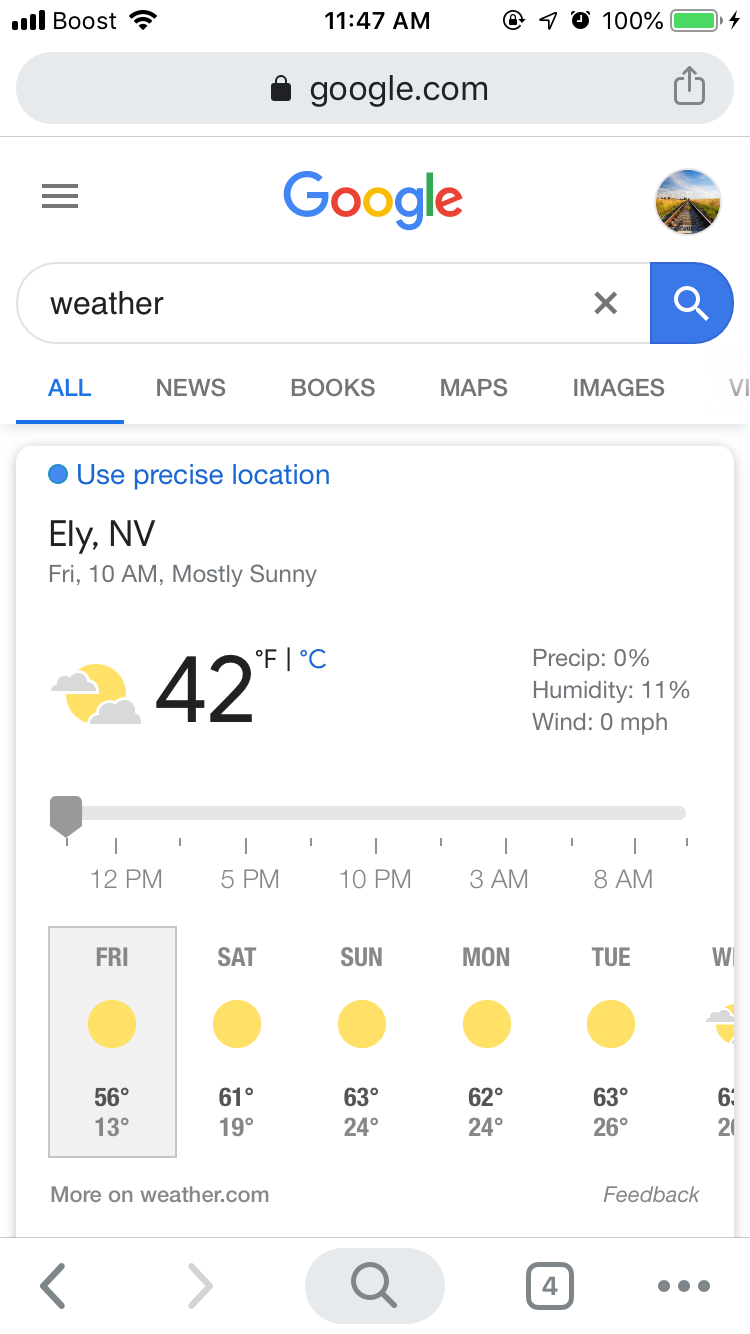The width and height of the screenshot is (750, 1334).
Task: Switch temperature units to °C
Action: pos(313,660)
